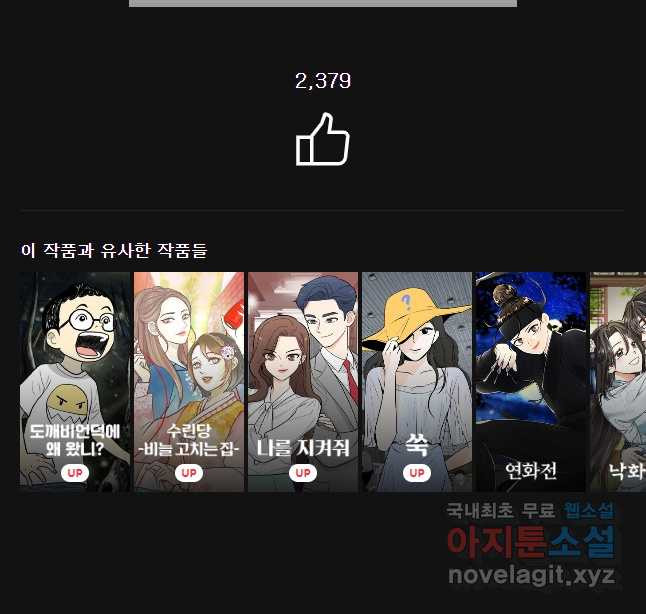Open 수린당 -비늘 고치는 집- webtoon
Image resolution: width=646 pixels, height=614 pixels.
point(189,381)
